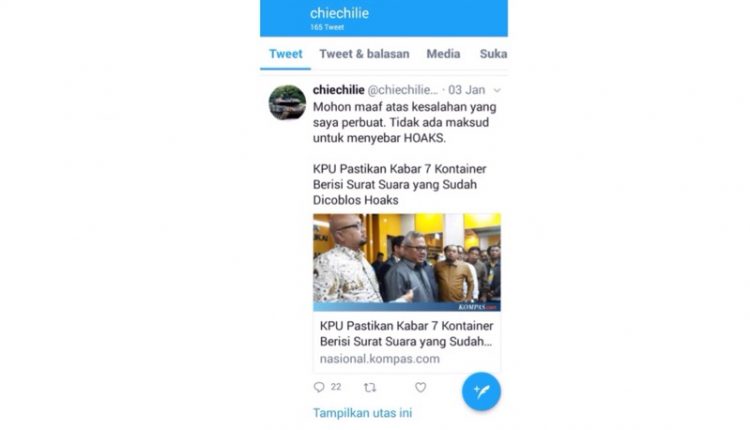Select the Tweet tab
The width and height of the screenshot is (750, 430).
tap(285, 54)
